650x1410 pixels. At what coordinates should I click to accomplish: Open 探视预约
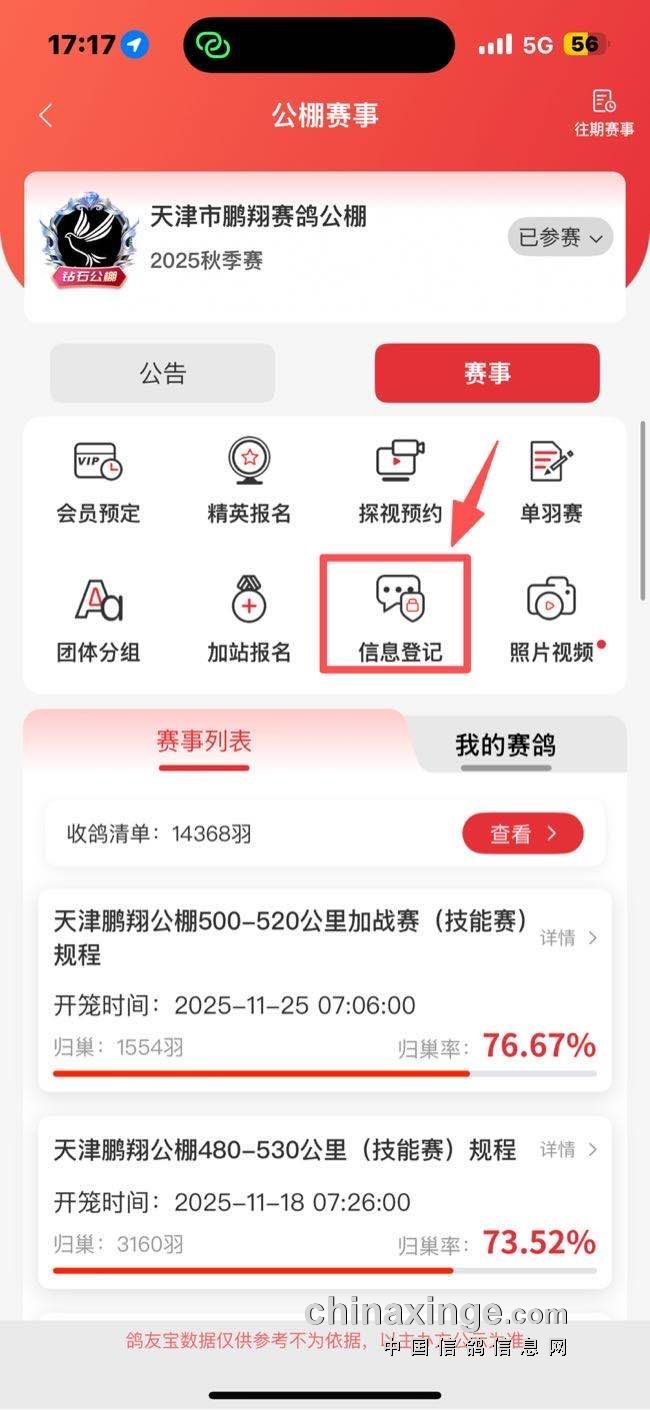400,483
